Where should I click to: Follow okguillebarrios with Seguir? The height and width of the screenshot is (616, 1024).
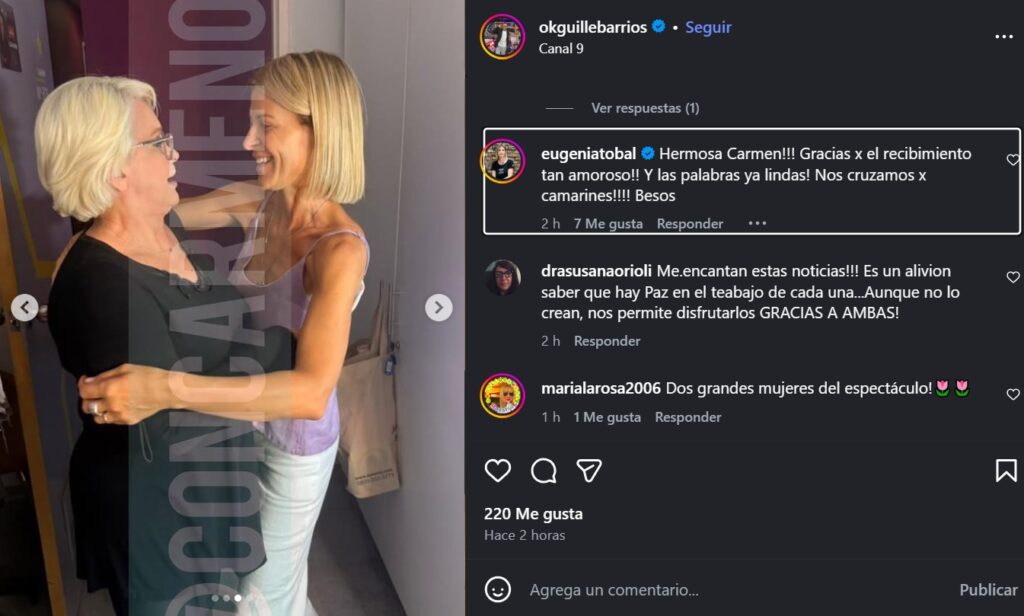tap(708, 27)
